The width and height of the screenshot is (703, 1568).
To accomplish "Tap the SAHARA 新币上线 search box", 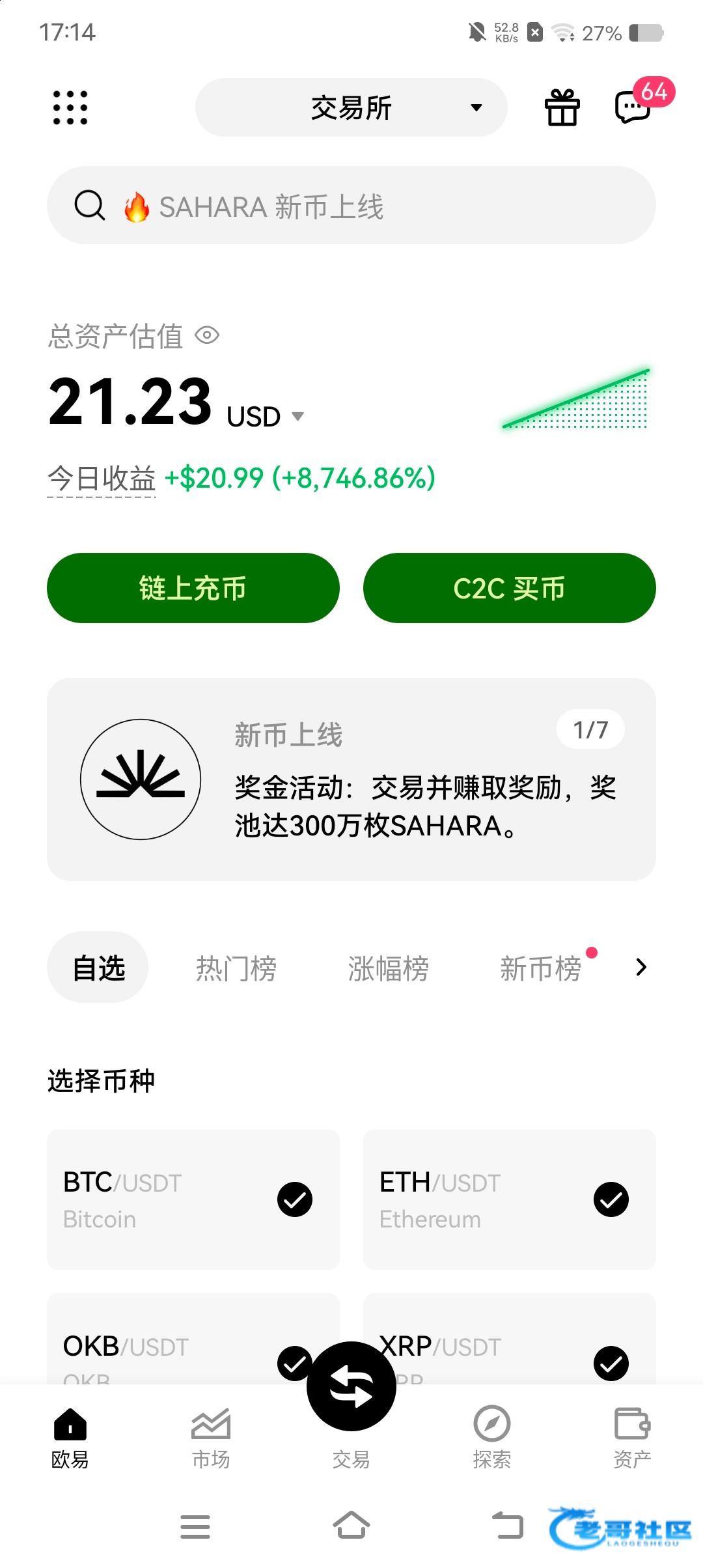I will click(351, 206).
